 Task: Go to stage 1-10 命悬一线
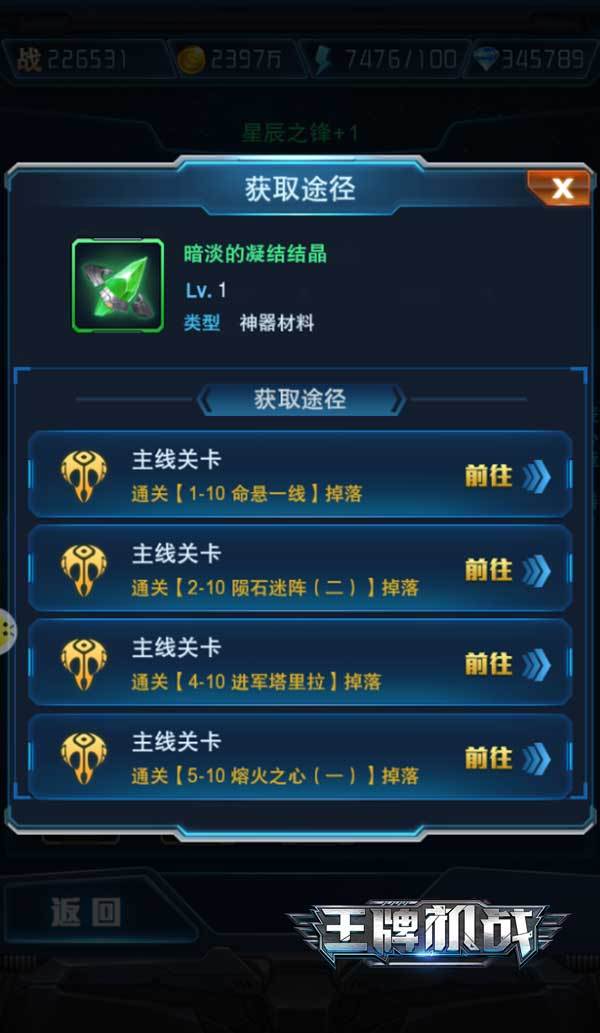(507, 476)
